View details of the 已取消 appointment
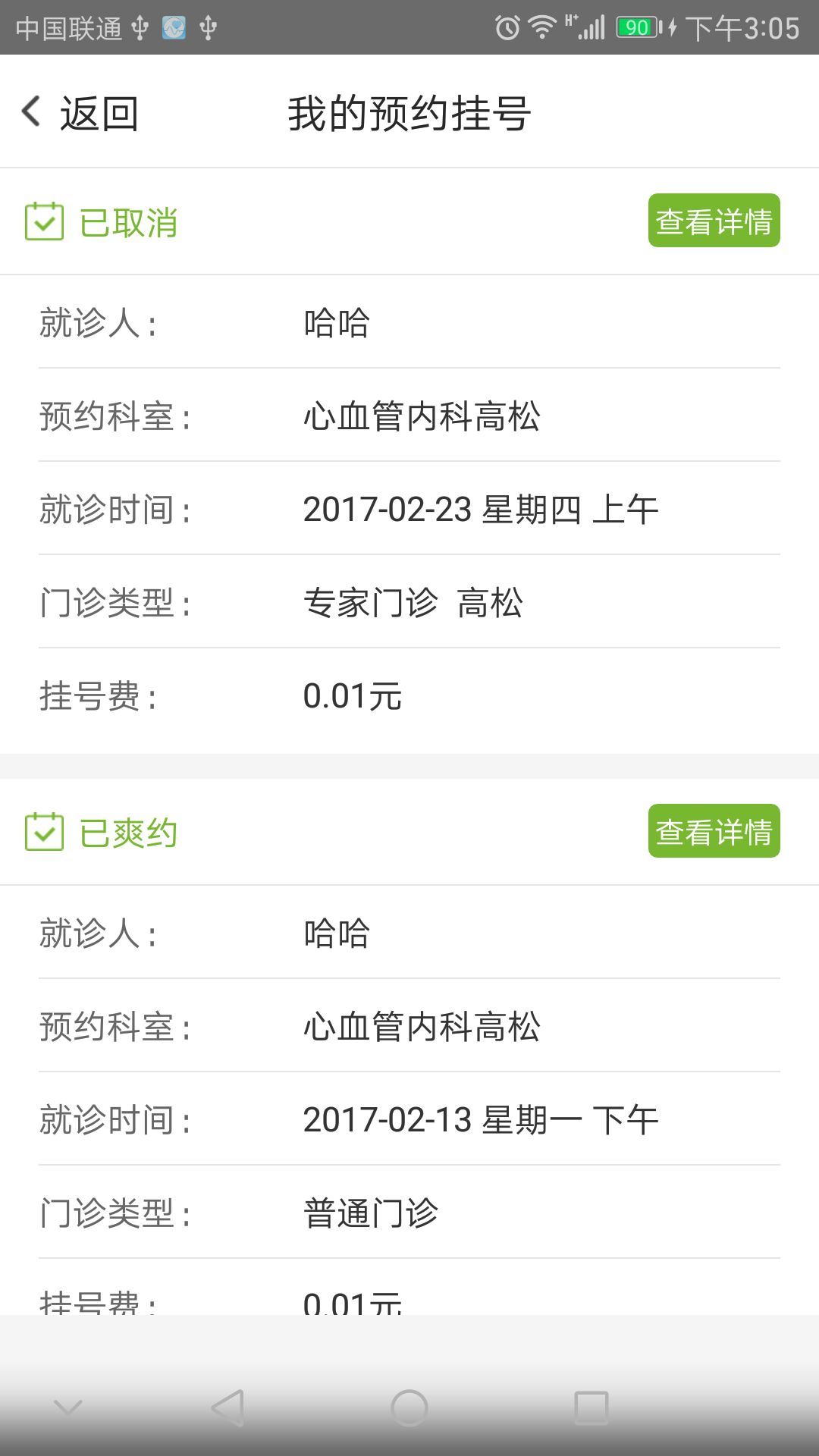The height and width of the screenshot is (1456, 819). coord(714,221)
